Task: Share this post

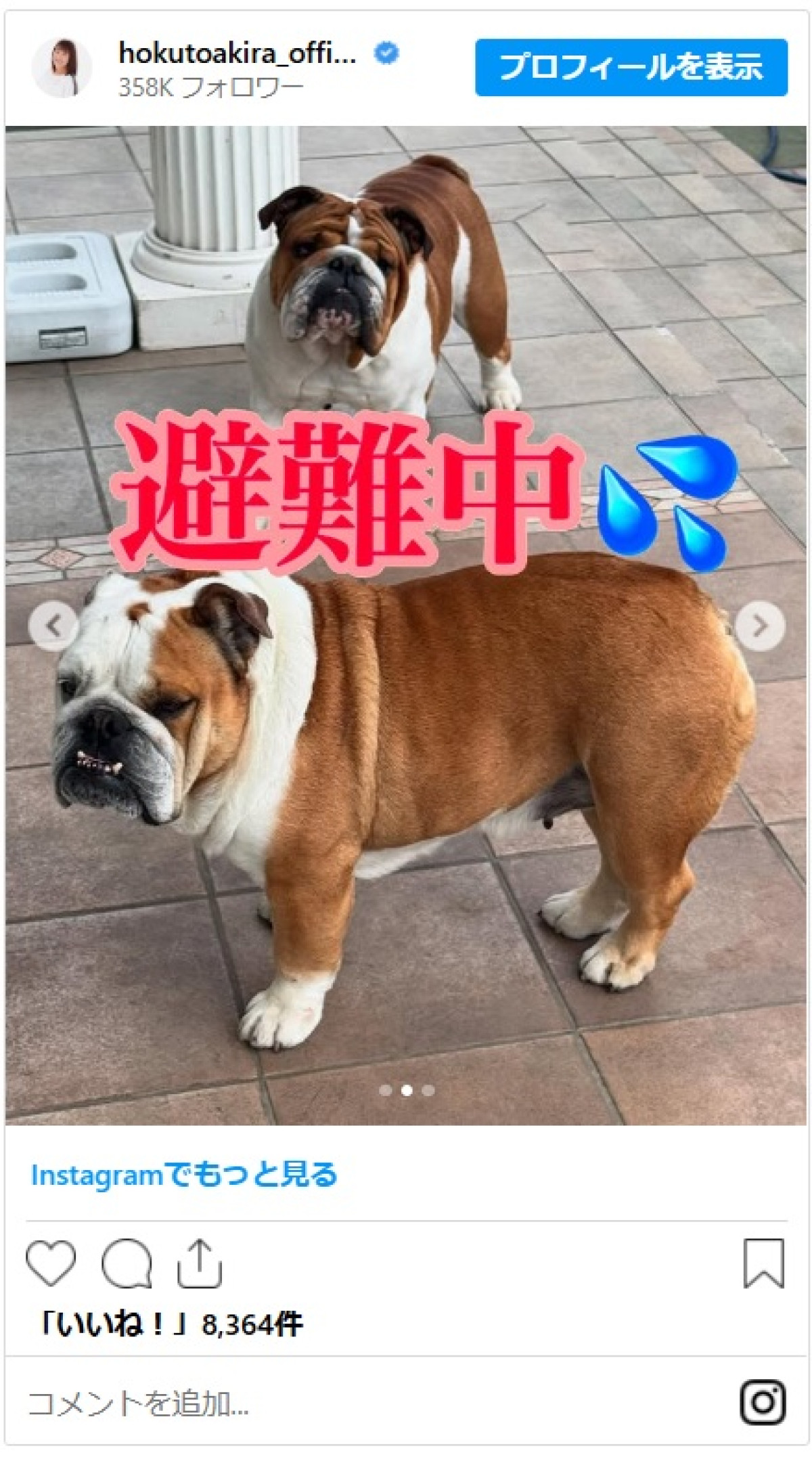Action: pyautogui.click(x=199, y=1263)
